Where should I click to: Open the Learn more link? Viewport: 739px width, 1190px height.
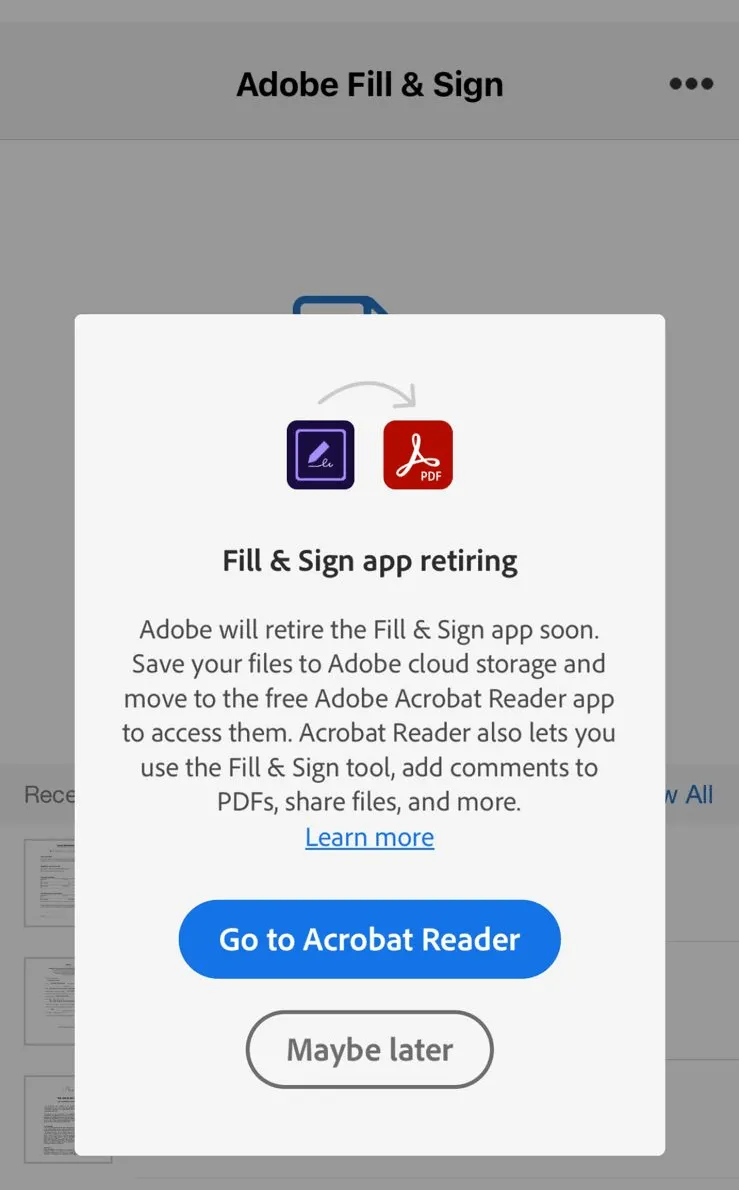(x=369, y=837)
